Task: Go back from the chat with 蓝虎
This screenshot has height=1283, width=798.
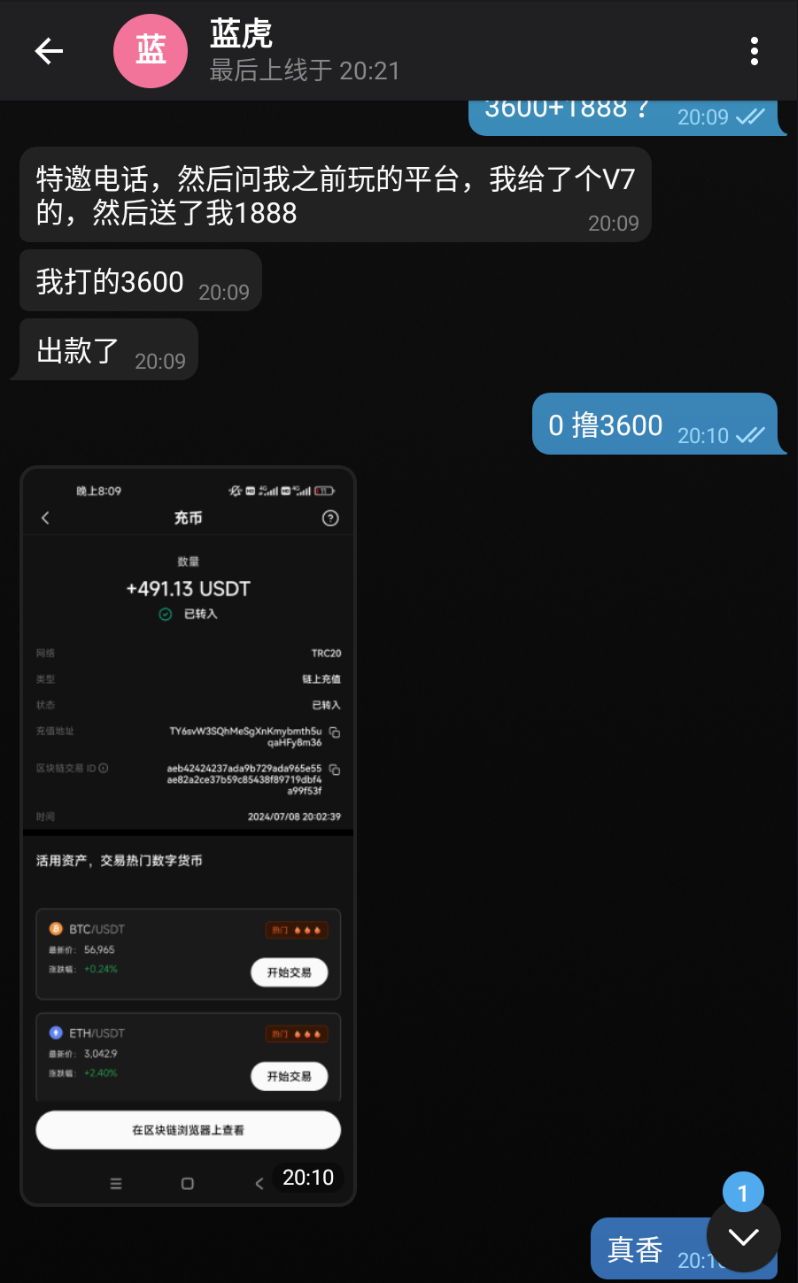Action: tap(49, 51)
